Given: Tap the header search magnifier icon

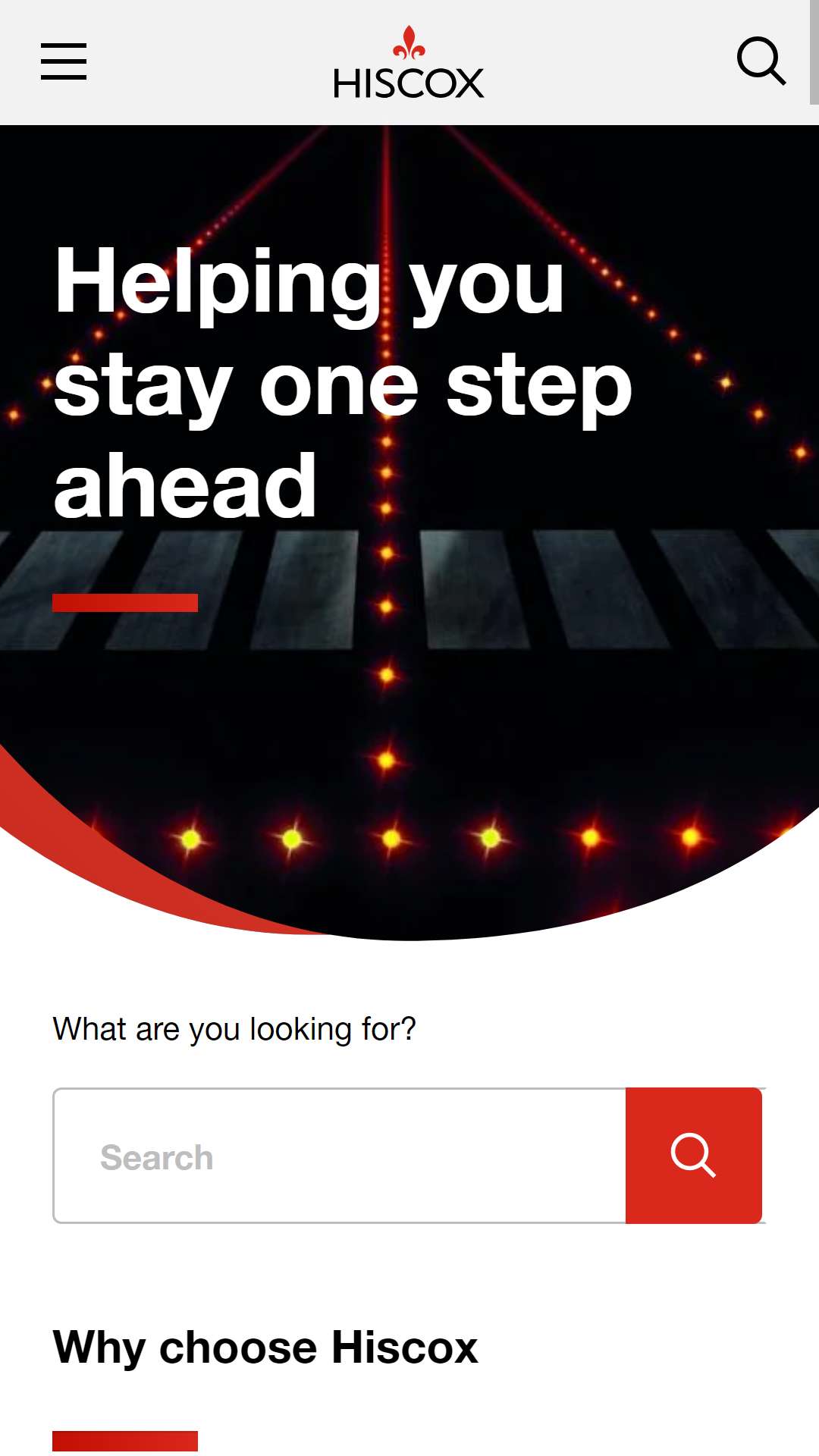Looking at the screenshot, I should (x=761, y=61).
